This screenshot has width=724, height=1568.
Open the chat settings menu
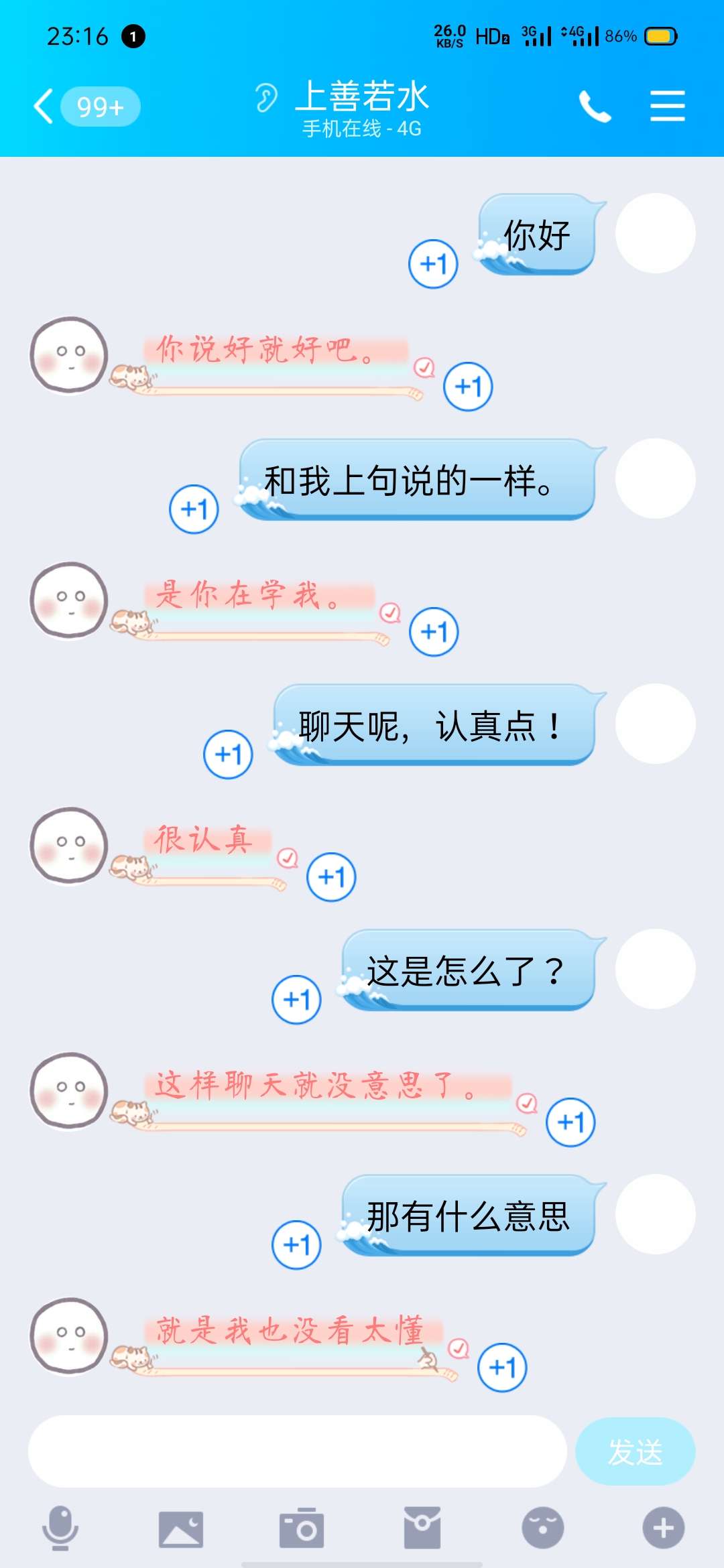click(x=667, y=107)
